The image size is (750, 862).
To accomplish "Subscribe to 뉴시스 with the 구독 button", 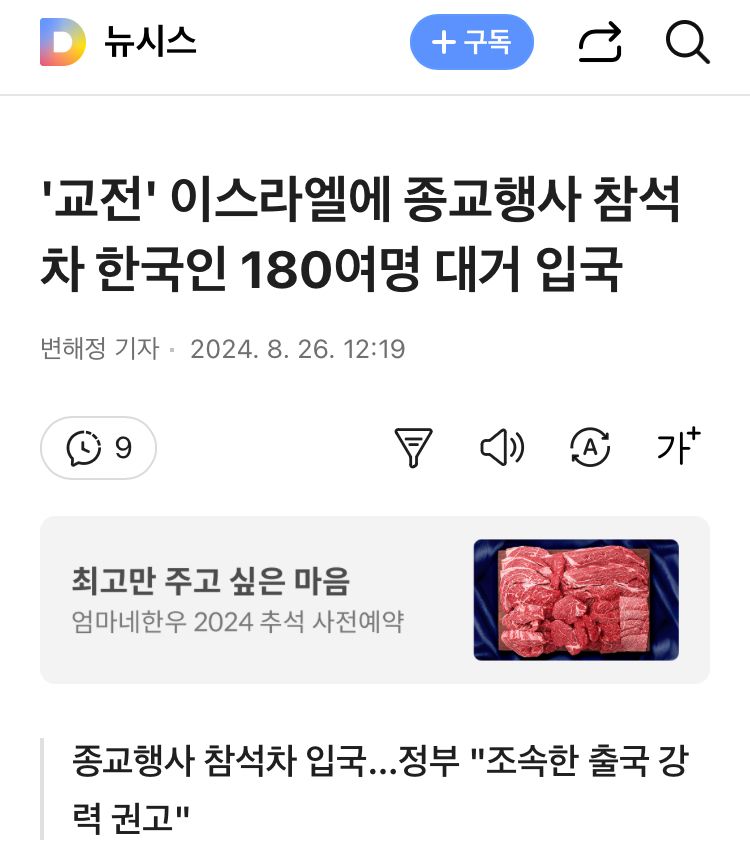I will tap(472, 43).
